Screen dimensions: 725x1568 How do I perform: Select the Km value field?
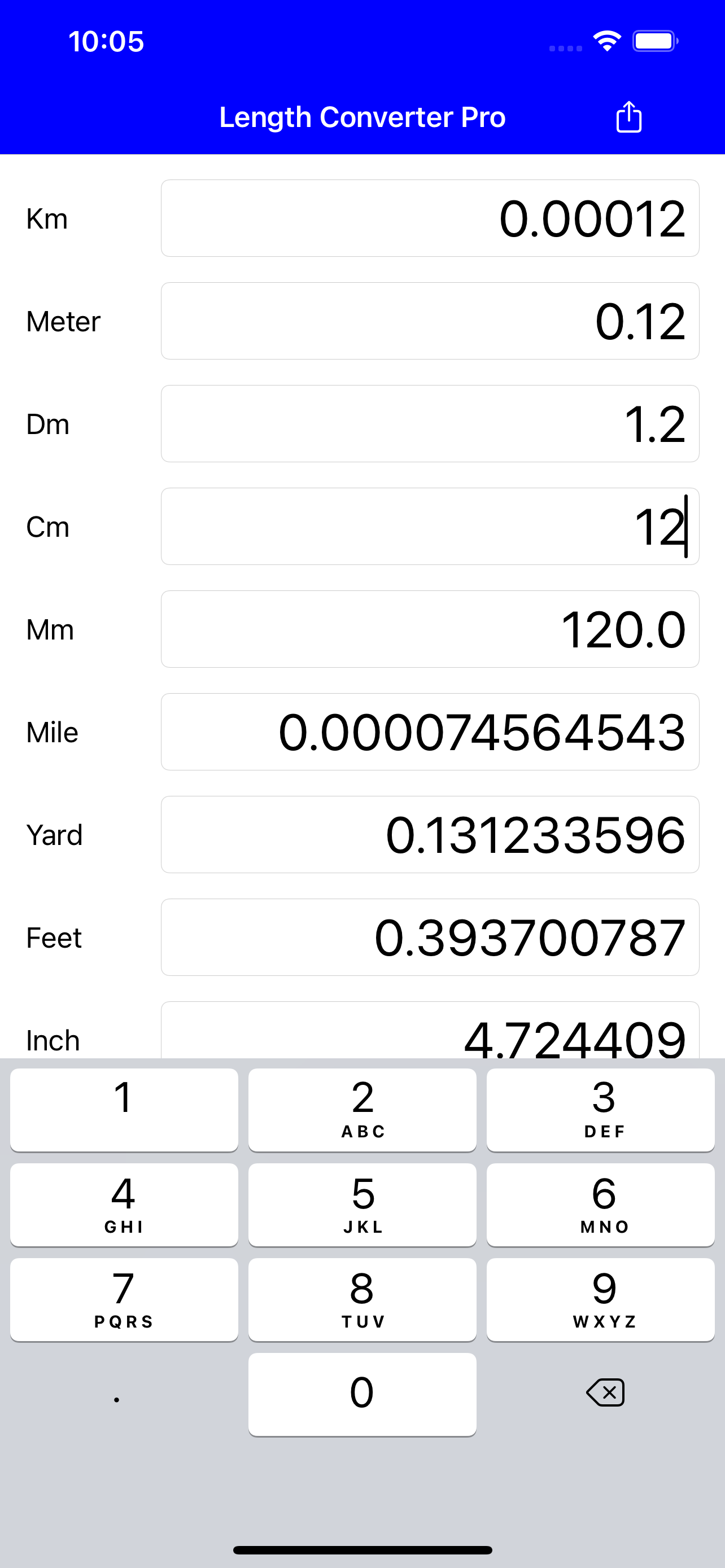[430, 218]
